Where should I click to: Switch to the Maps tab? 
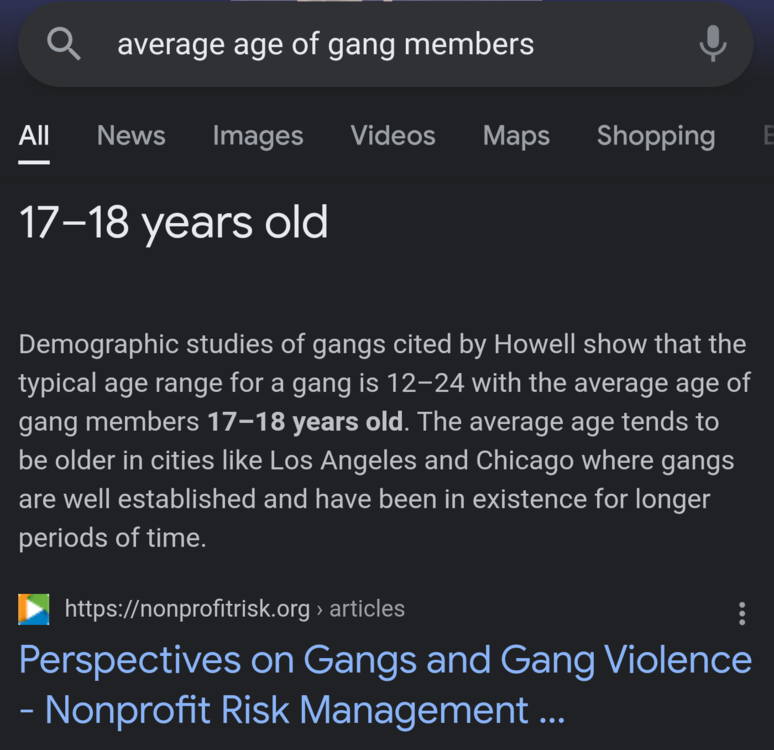516,136
